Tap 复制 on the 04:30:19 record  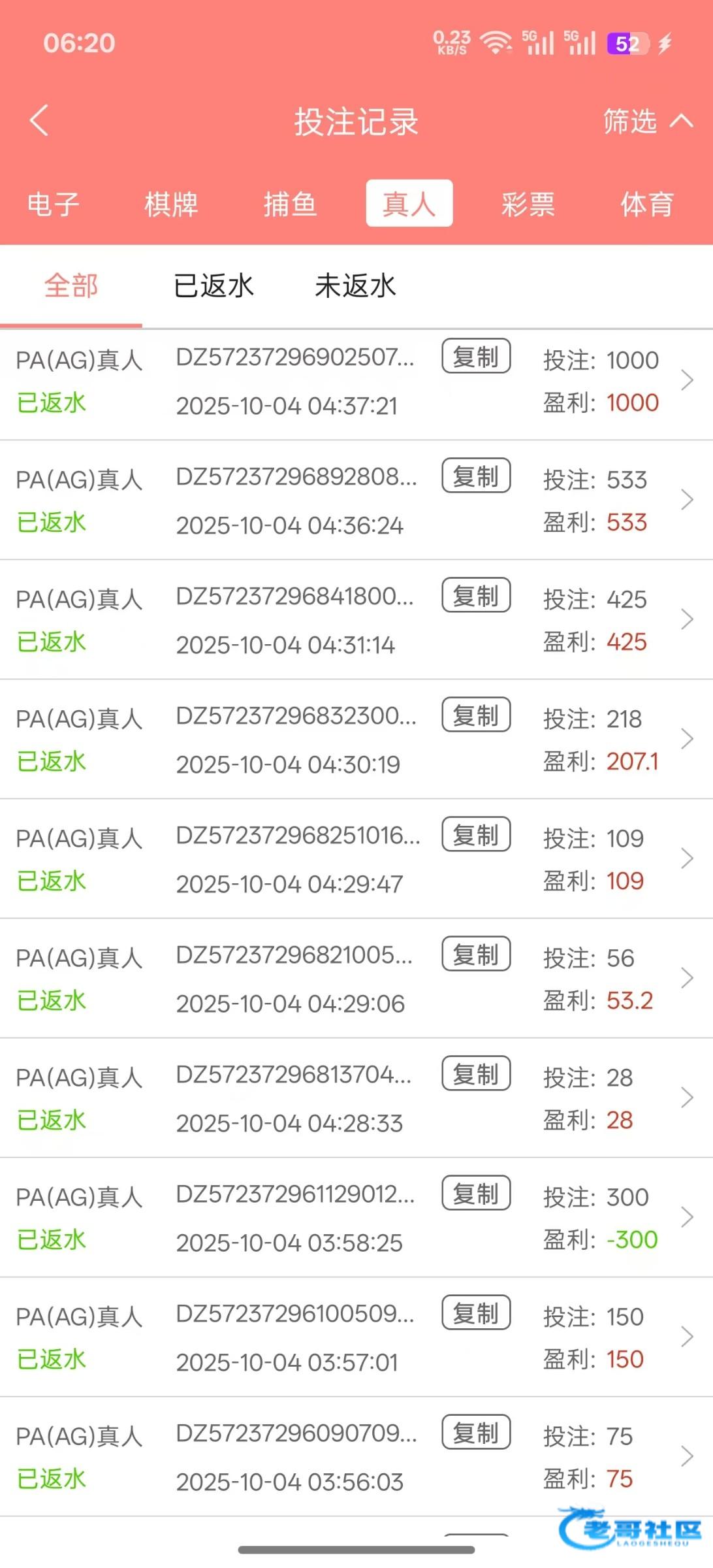click(x=476, y=715)
